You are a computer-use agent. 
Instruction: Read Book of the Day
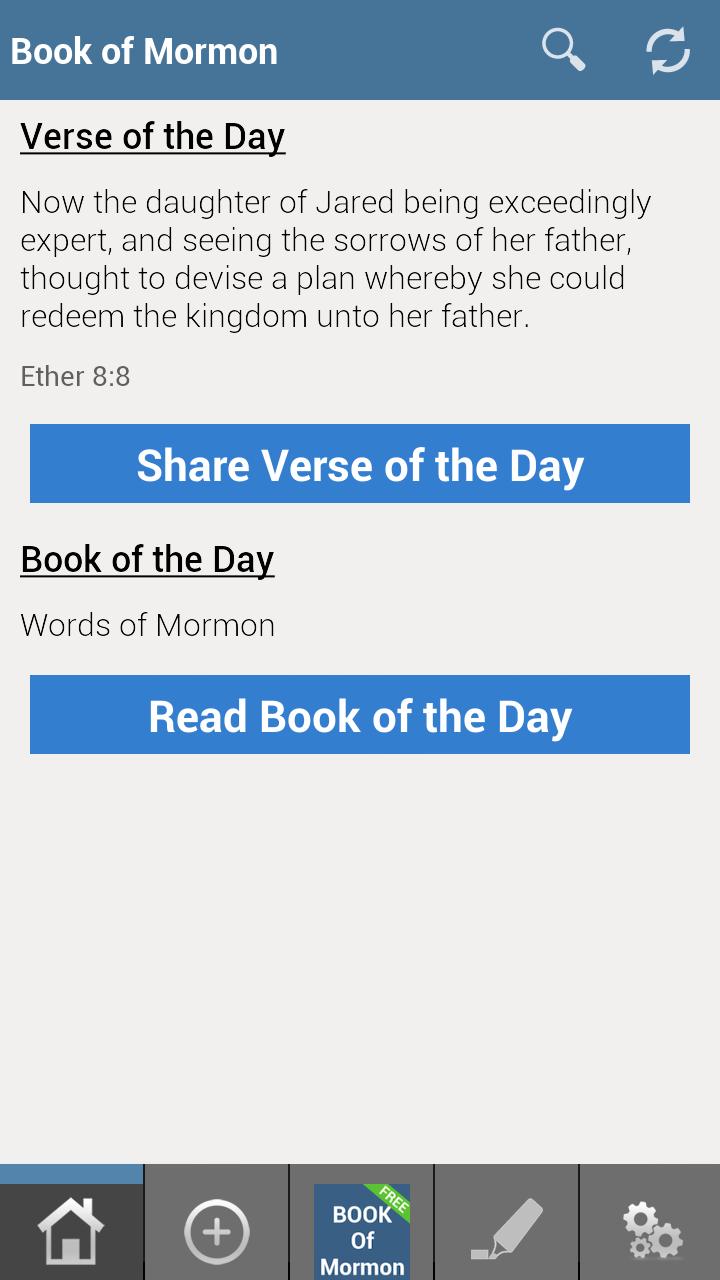360,715
